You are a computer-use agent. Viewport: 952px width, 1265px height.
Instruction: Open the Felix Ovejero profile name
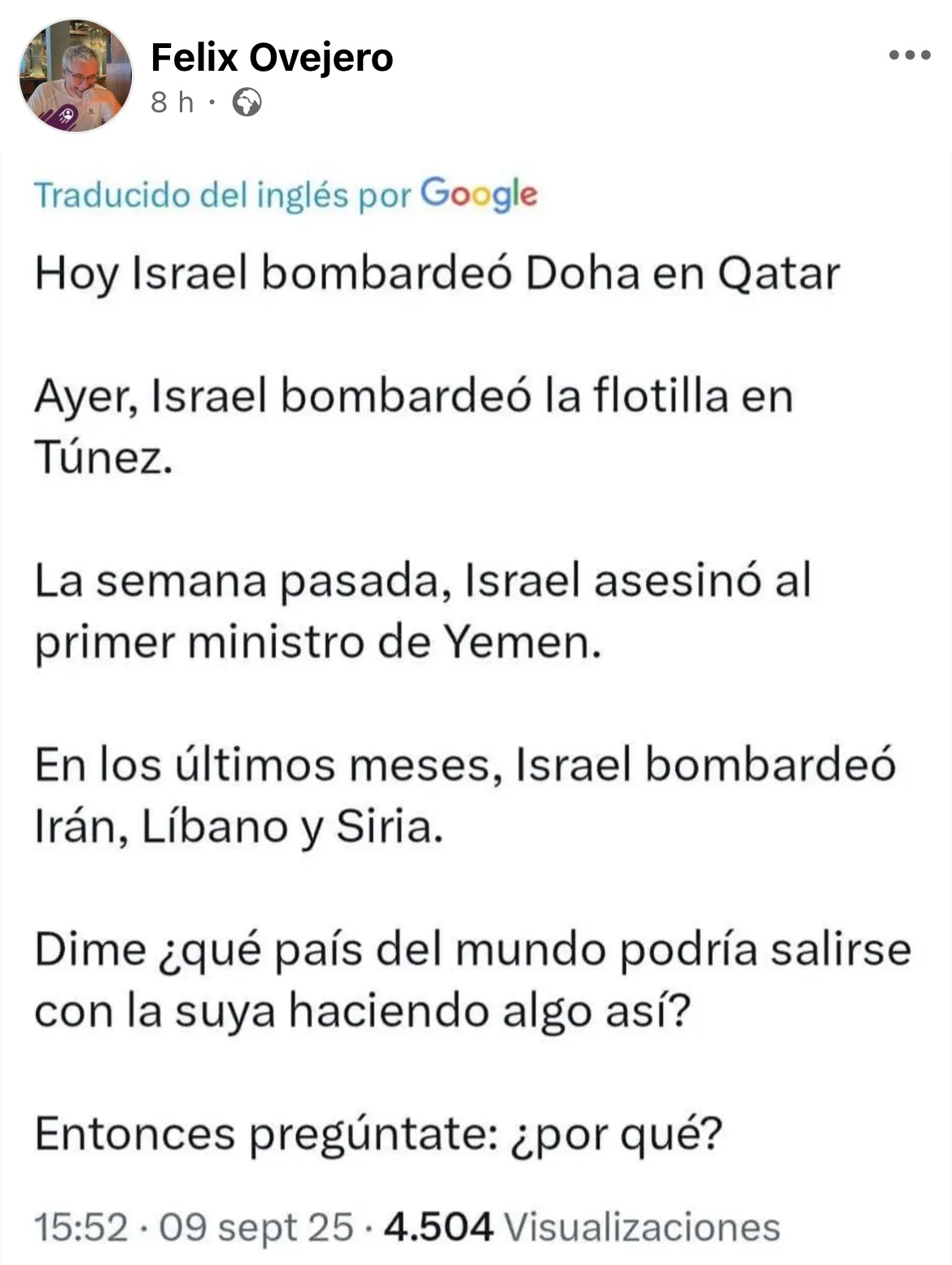(x=272, y=58)
